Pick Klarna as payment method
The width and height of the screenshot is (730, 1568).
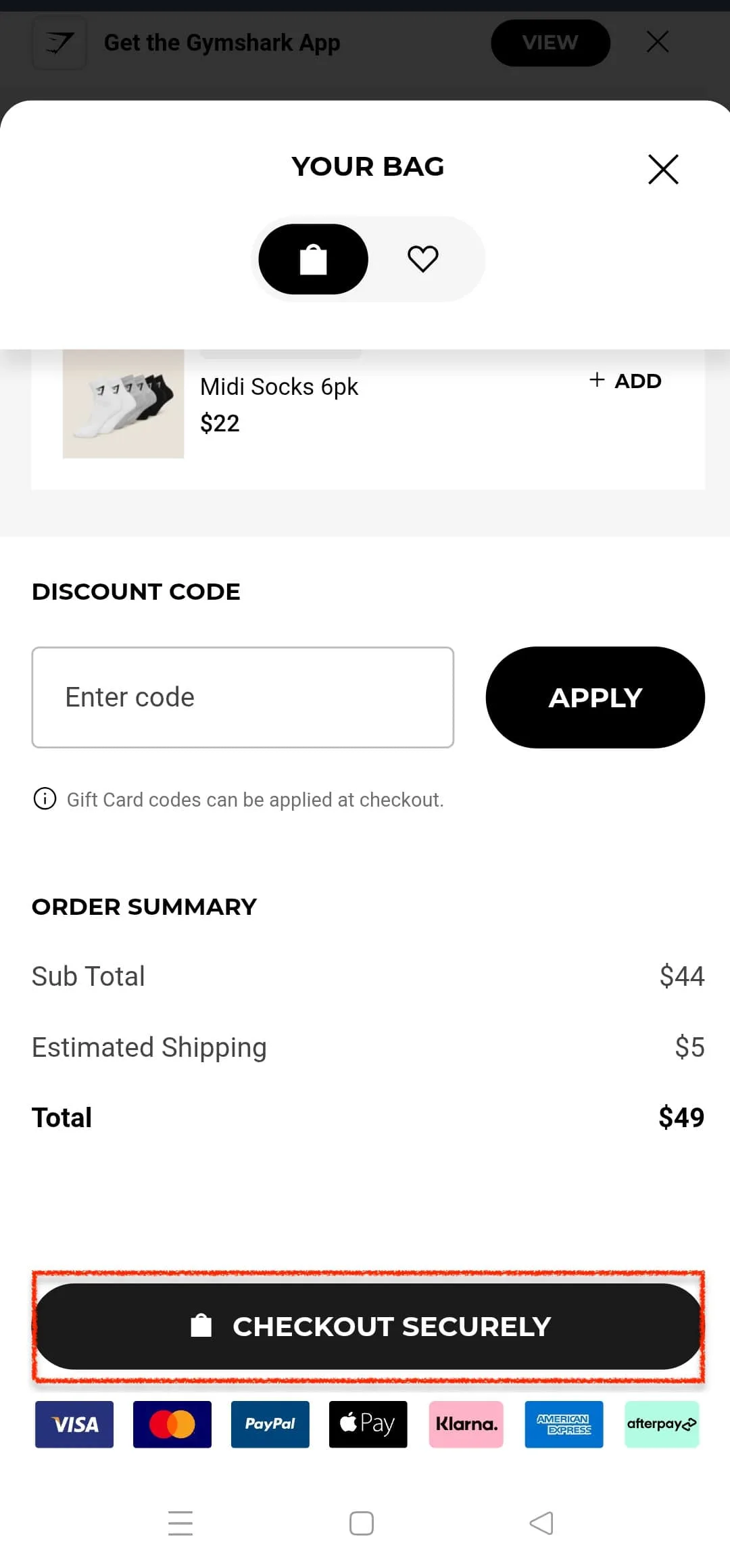tap(466, 1424)
